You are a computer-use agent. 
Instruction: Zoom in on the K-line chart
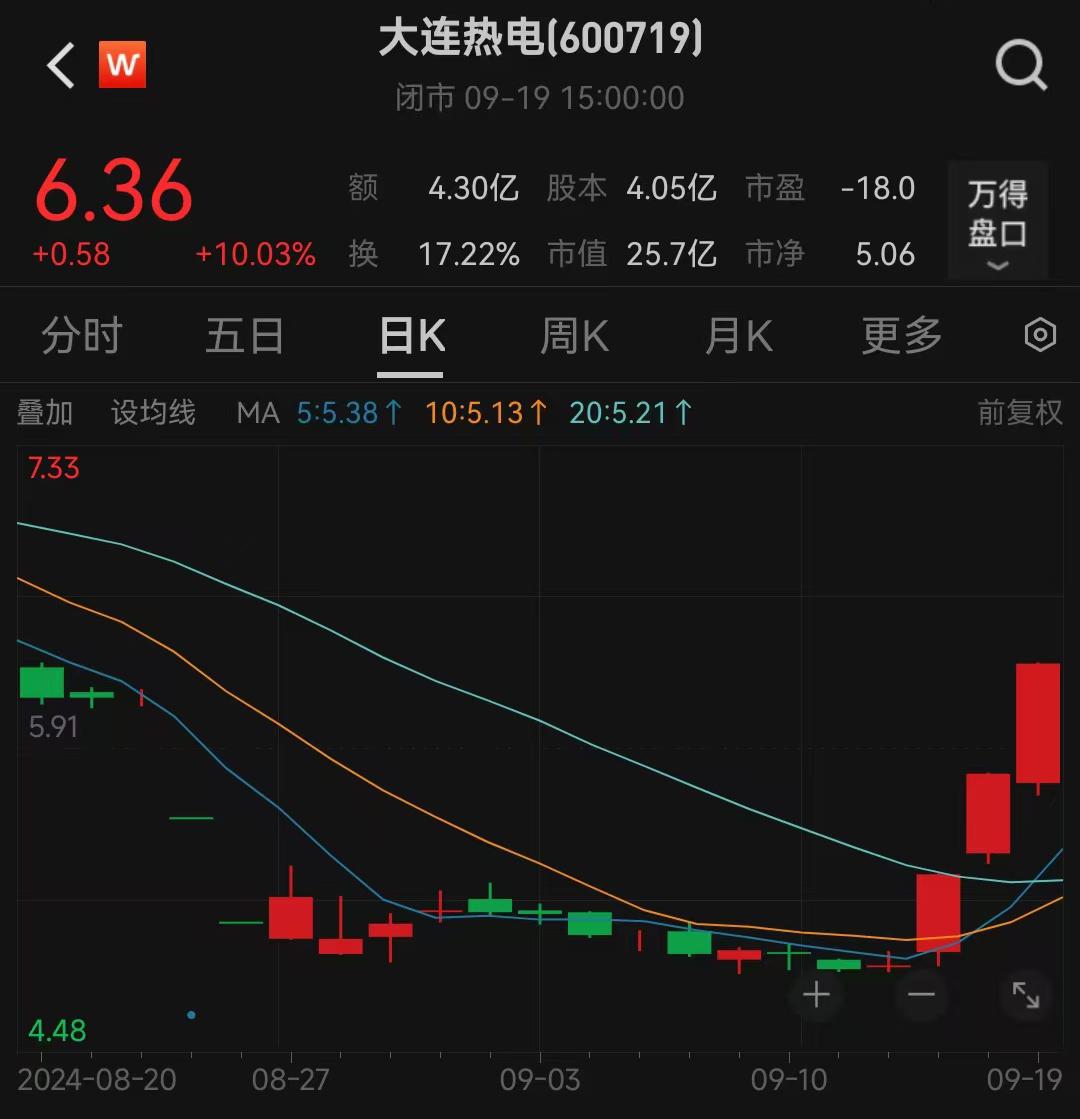click(x=816, y=994)
